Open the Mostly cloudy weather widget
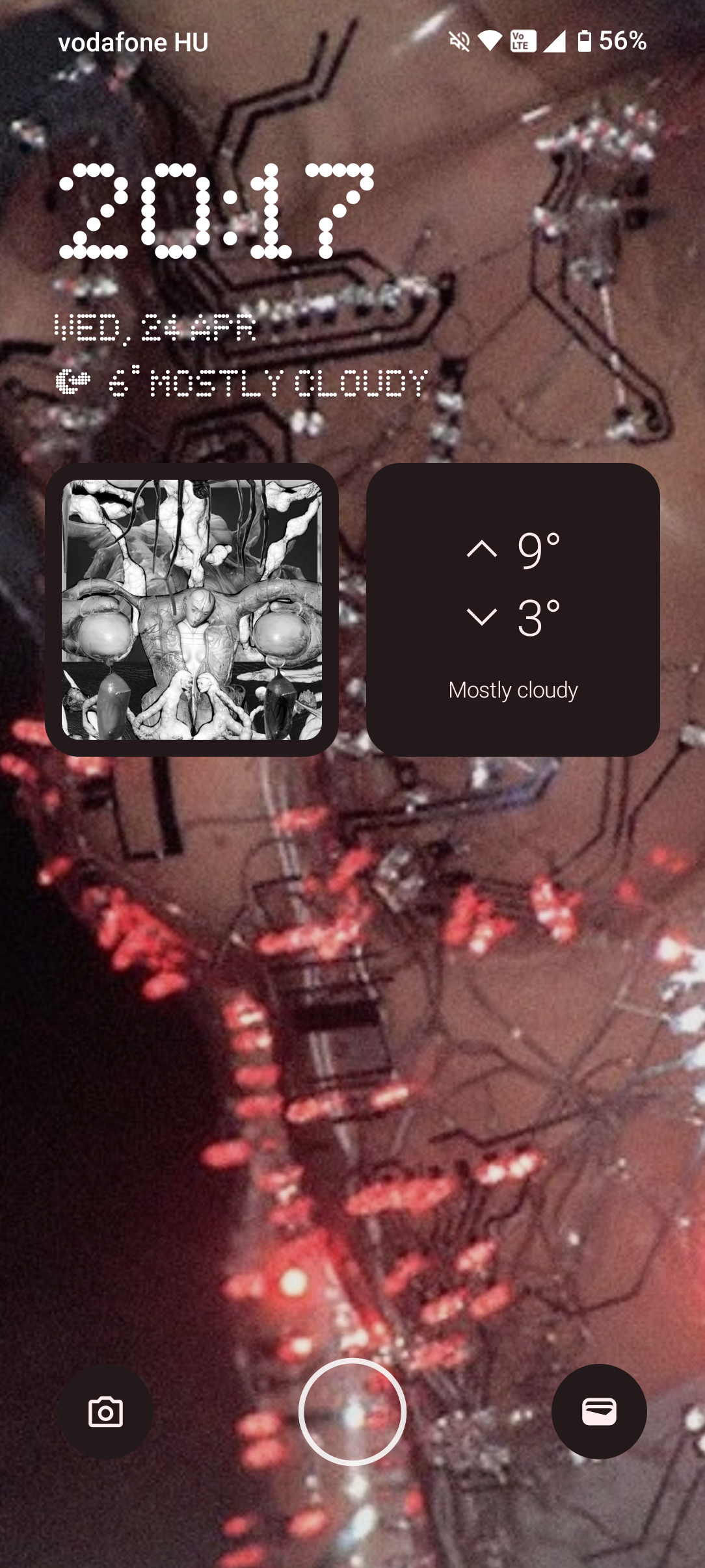705x1568 pixels. pyautogui.click(x=513, y=610)
